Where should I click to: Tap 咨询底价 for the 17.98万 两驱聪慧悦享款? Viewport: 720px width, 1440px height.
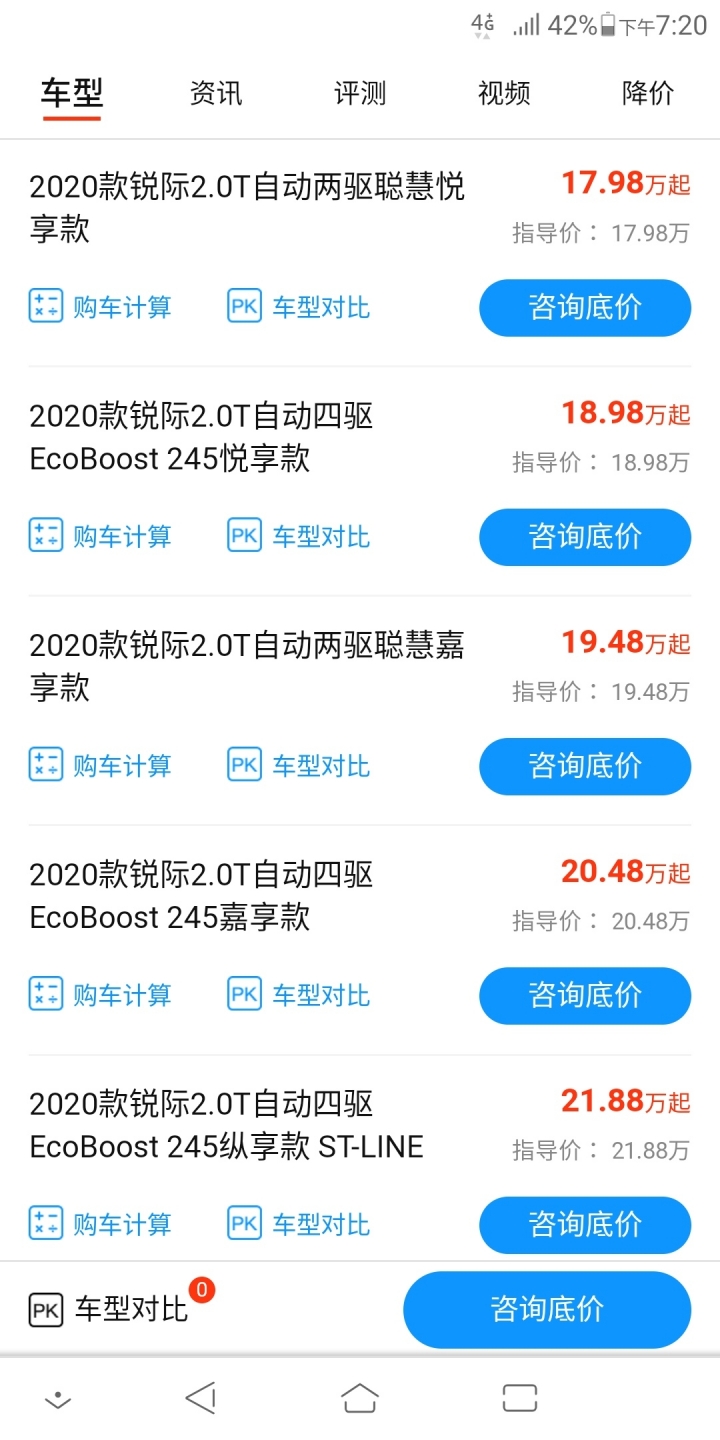[x=585, y=308]
